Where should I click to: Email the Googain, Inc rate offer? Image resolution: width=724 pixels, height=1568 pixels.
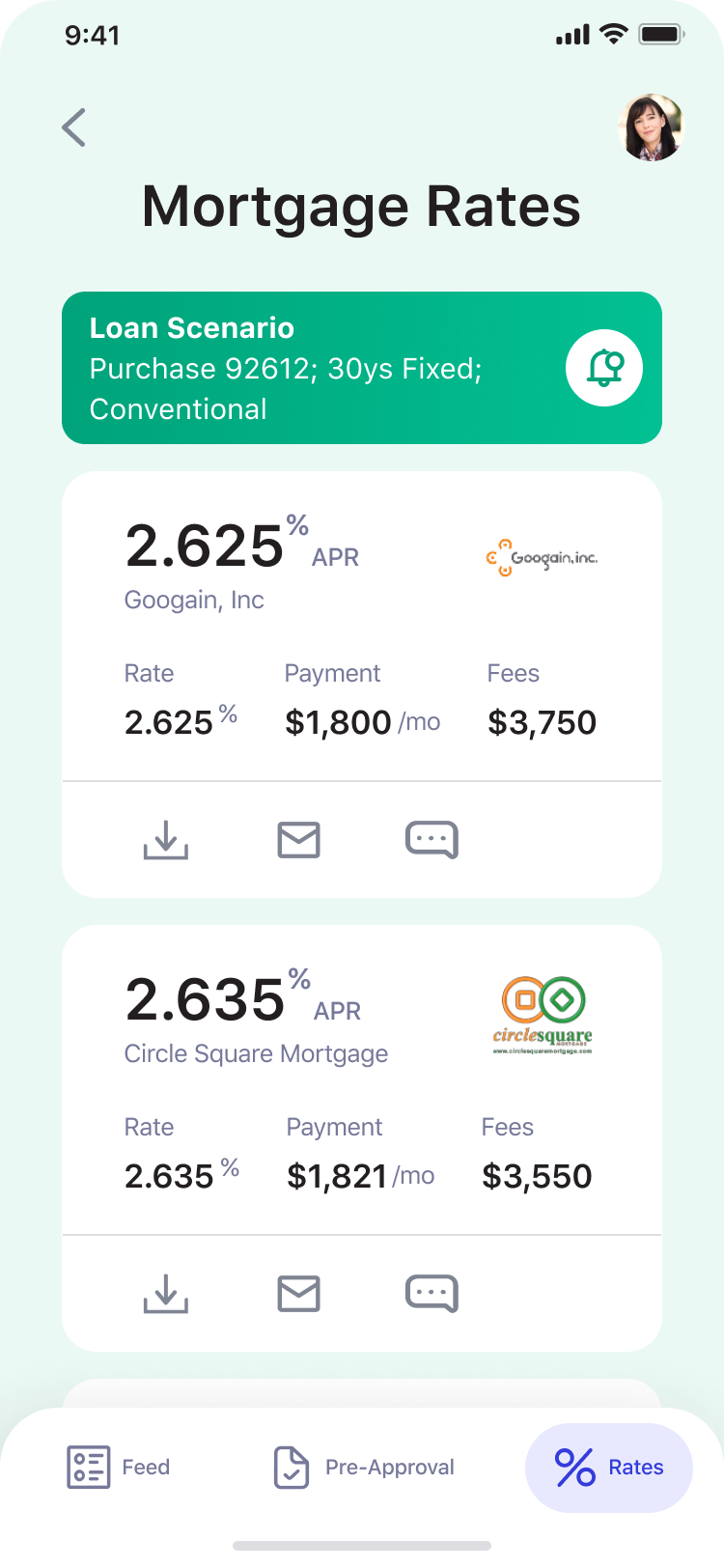[298, 840]
